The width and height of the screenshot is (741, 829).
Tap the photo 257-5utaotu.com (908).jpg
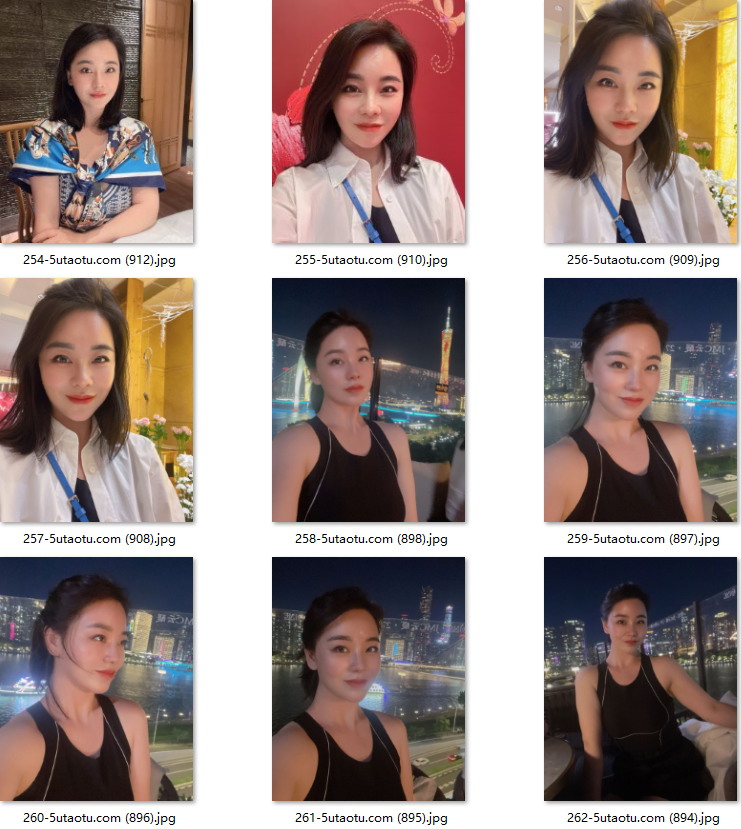97,400
